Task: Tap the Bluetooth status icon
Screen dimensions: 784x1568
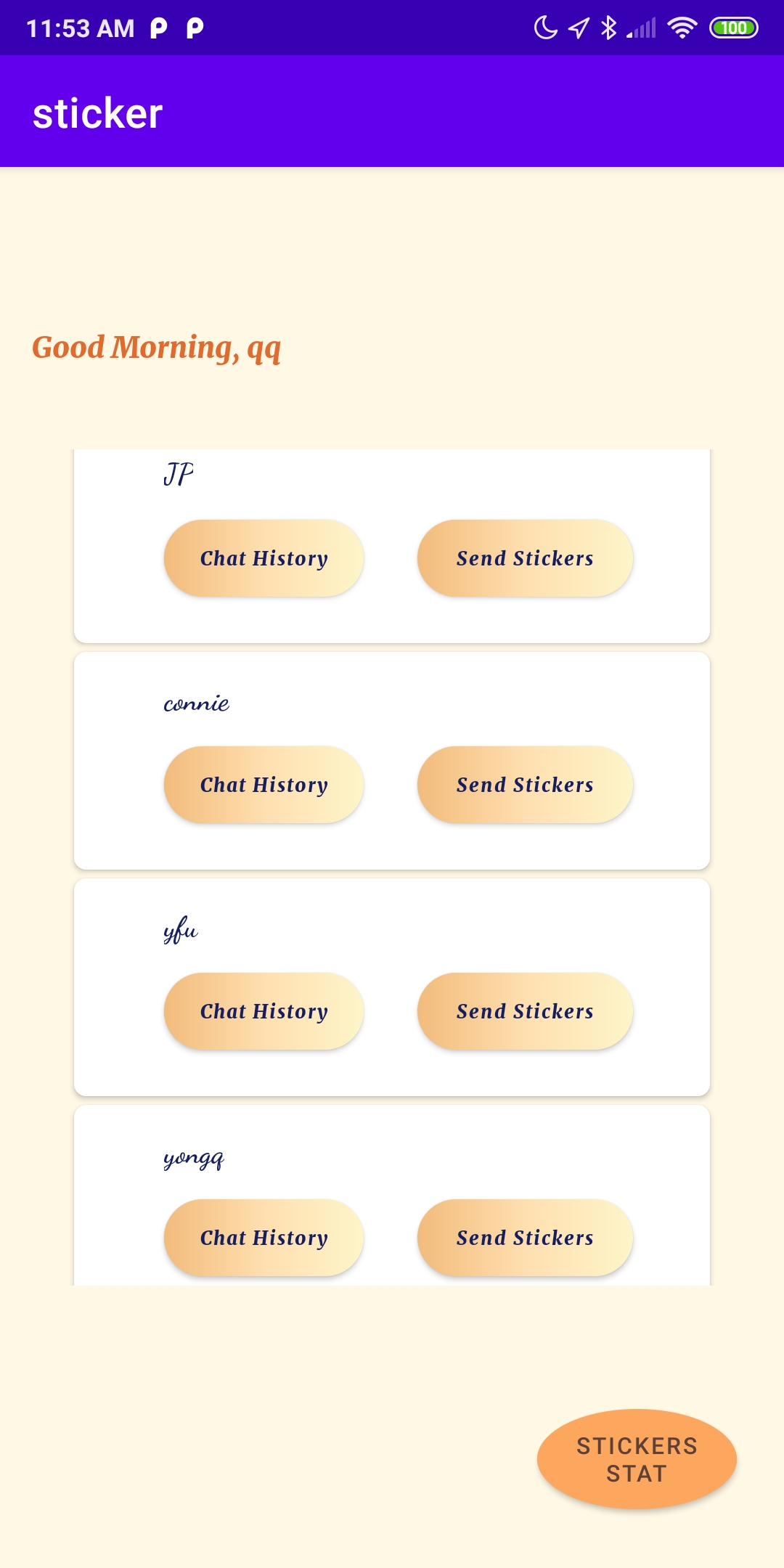Action: click(608, 27)
